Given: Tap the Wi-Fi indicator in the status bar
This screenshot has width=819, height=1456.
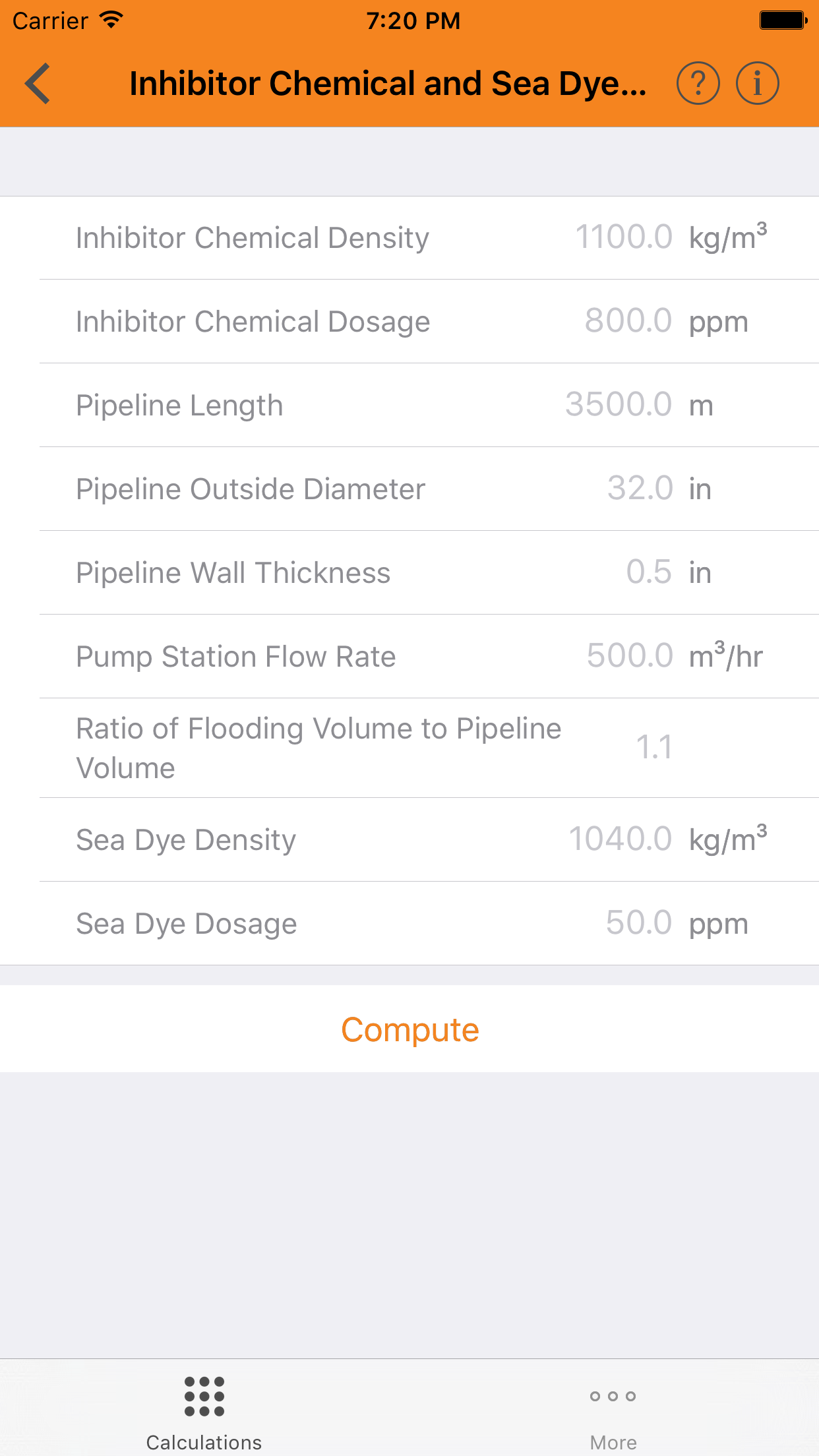Looking at the screenshot, I should point(111,20).
